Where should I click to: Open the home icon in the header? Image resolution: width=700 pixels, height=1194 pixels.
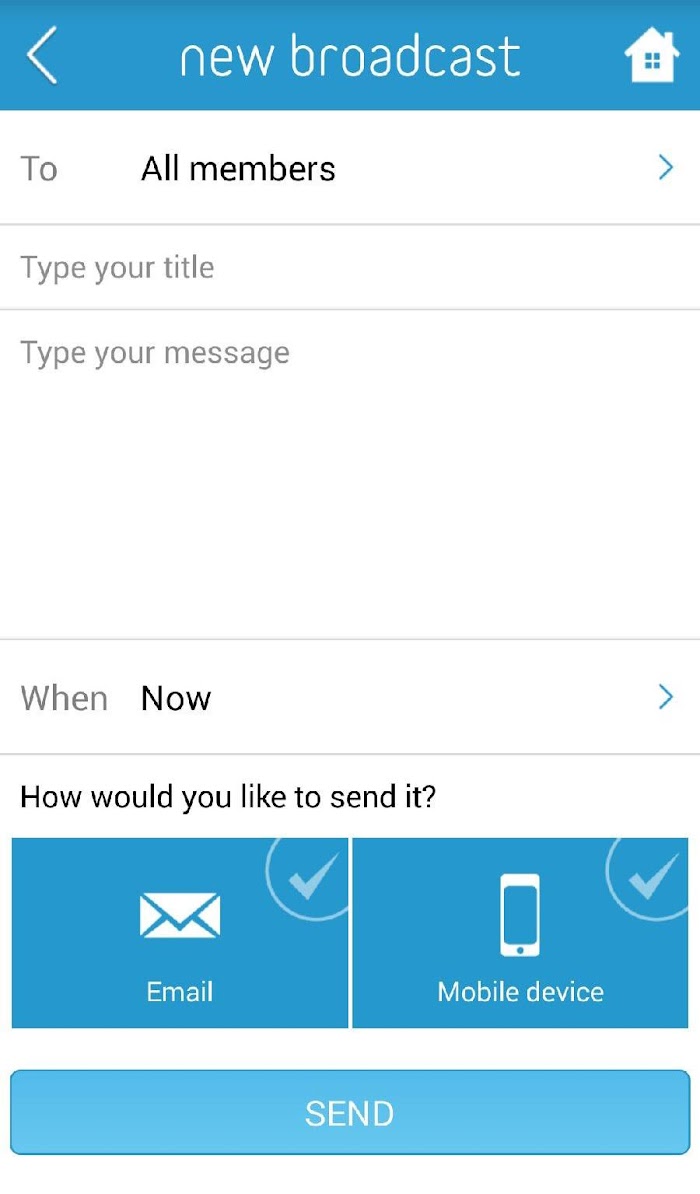pos(651,56)
